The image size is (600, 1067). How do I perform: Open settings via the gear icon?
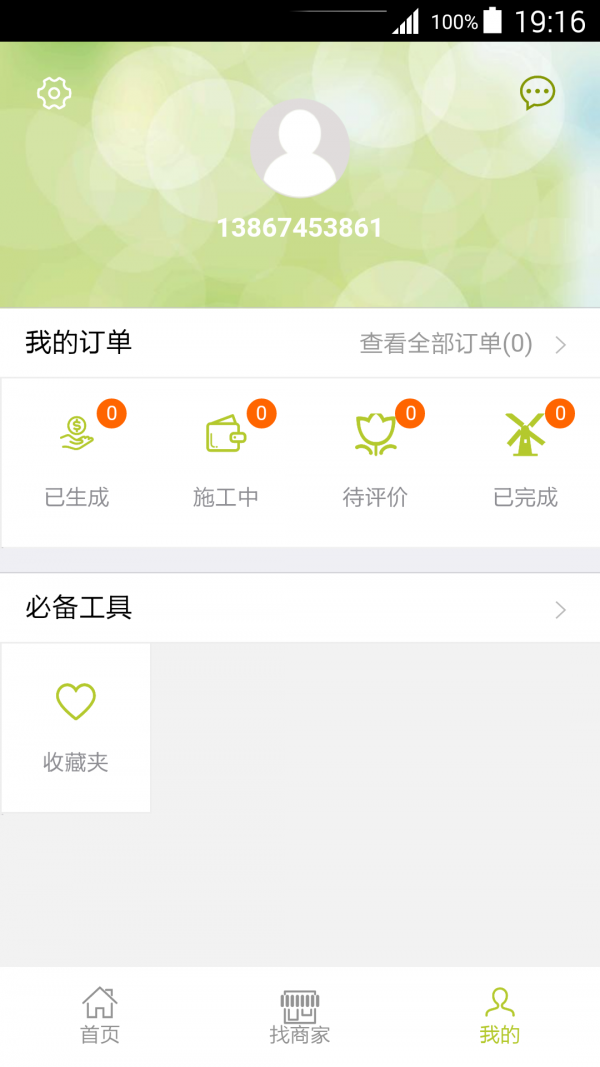coord(54,93)
